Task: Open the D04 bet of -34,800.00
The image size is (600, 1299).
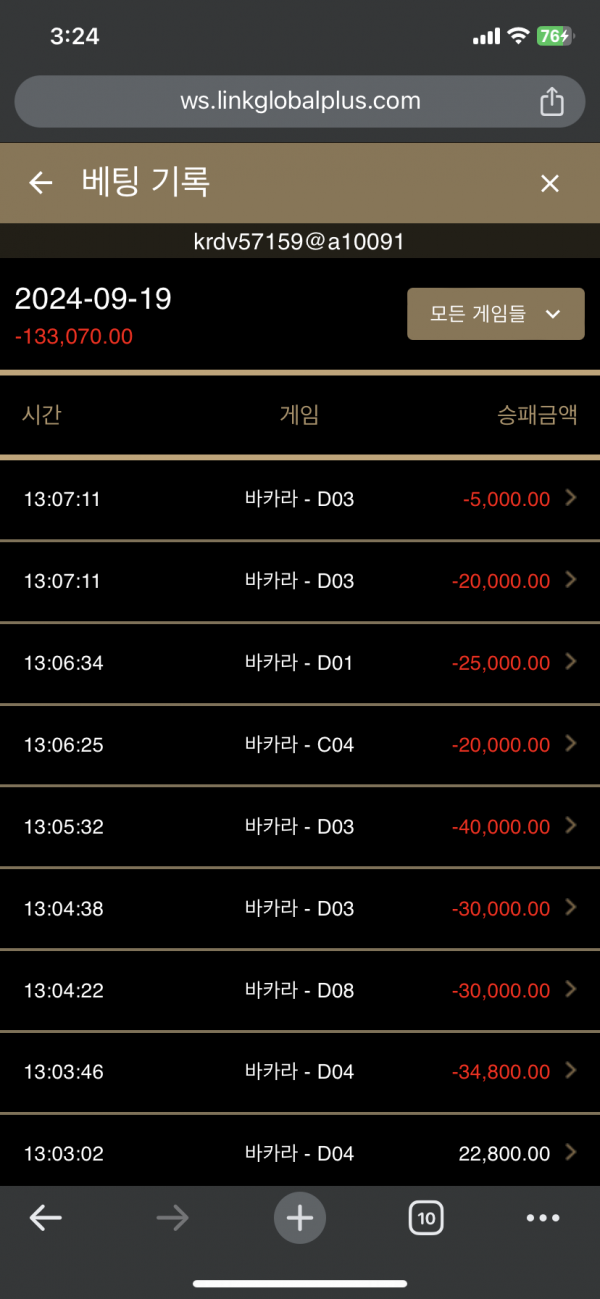Action: pos(300,1072)
